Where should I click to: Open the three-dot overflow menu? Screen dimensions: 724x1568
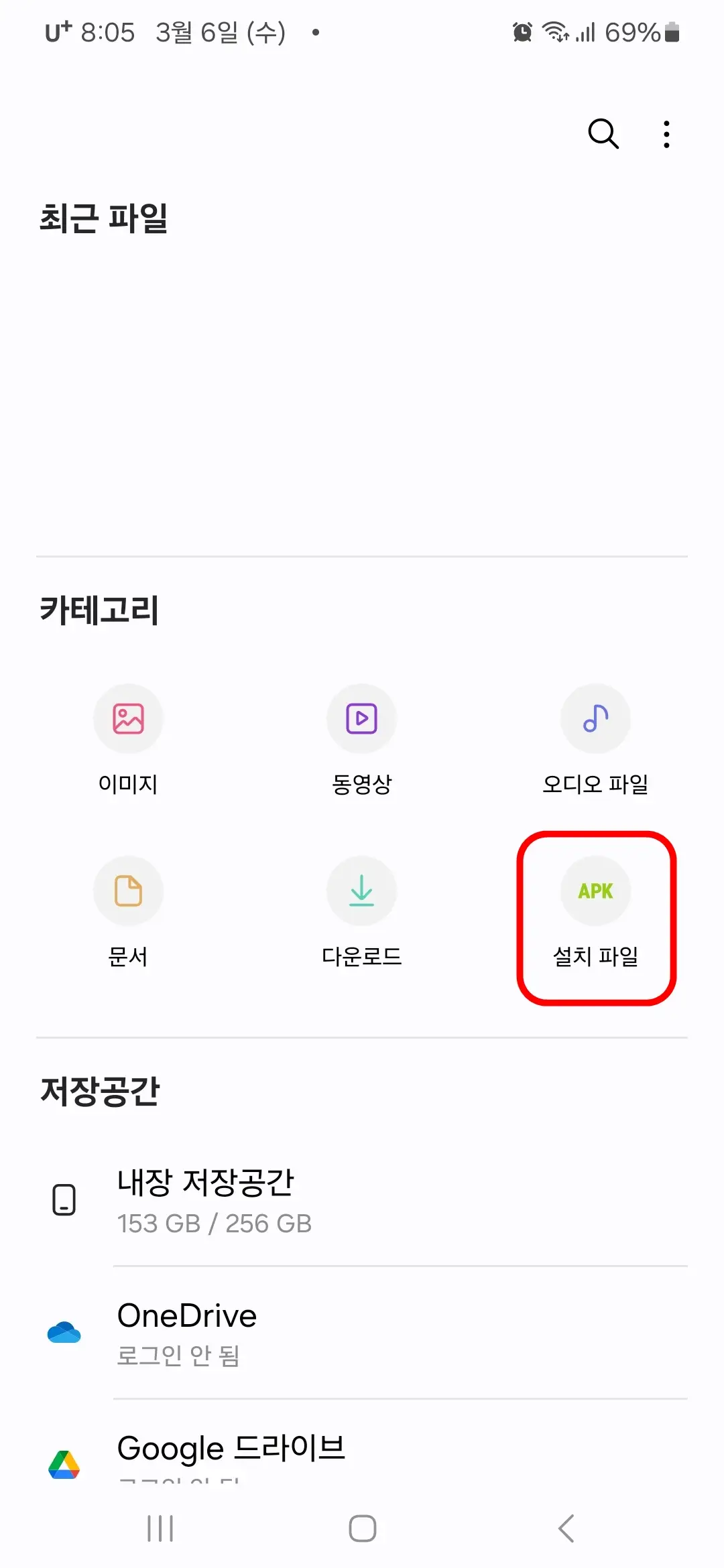pyautogui.click(x=666, y=133)
